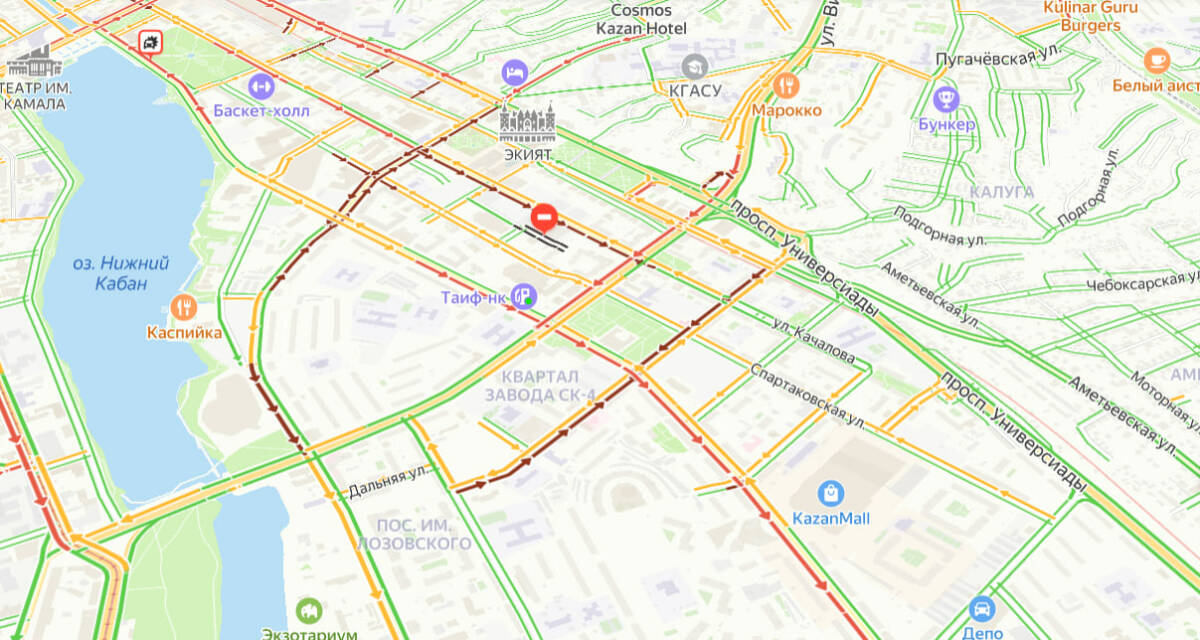Image resolution: width=1200 pixels, height=640 pixels.
Task: Open the traffic accident marker
Action: (150, 42)
